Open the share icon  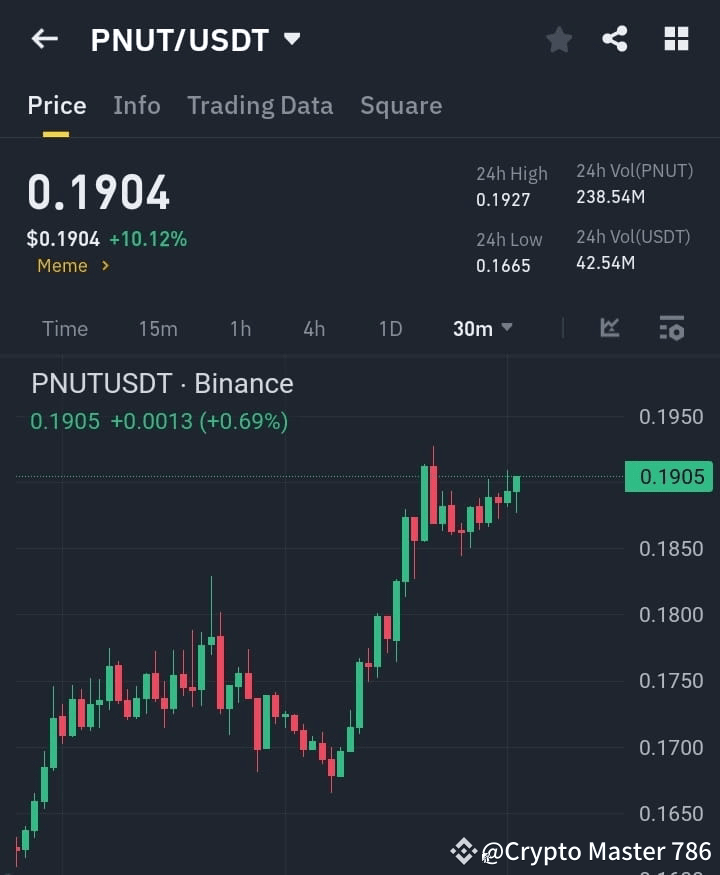[616, 39]
